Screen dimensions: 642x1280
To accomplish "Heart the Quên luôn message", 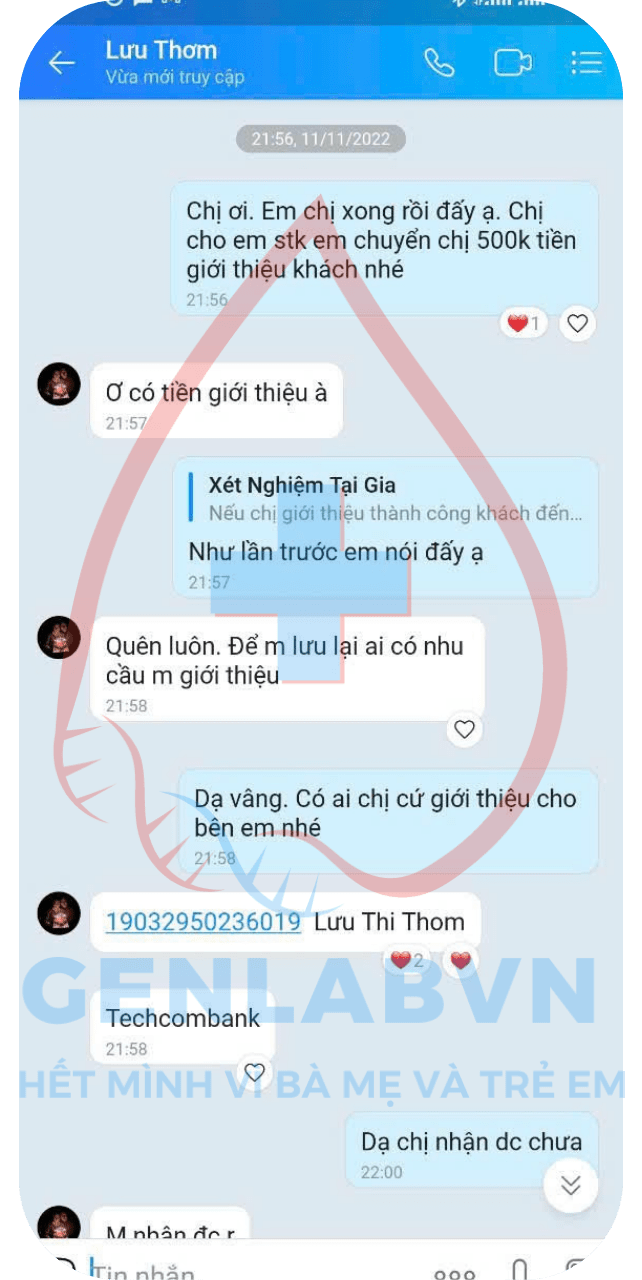I will pos(464,729).
